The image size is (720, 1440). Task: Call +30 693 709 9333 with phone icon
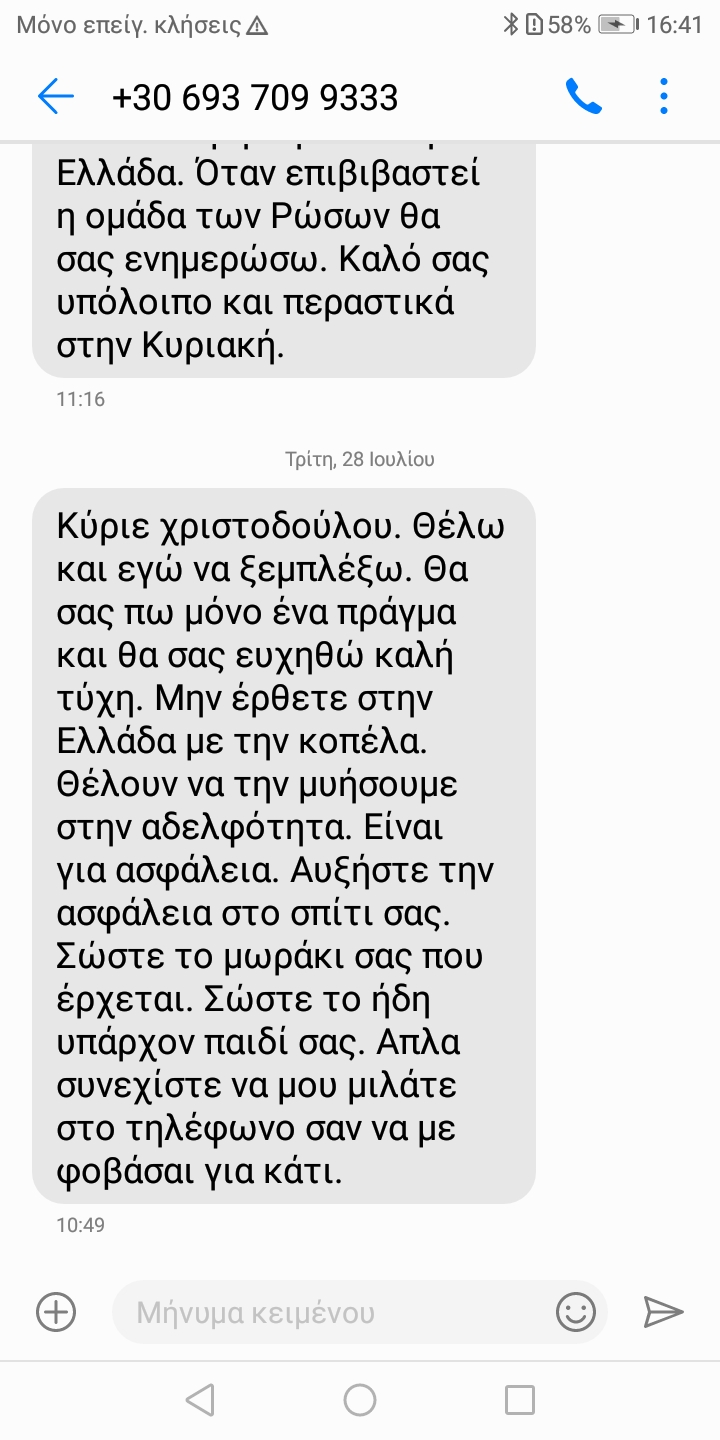click(x=583, y=97)
